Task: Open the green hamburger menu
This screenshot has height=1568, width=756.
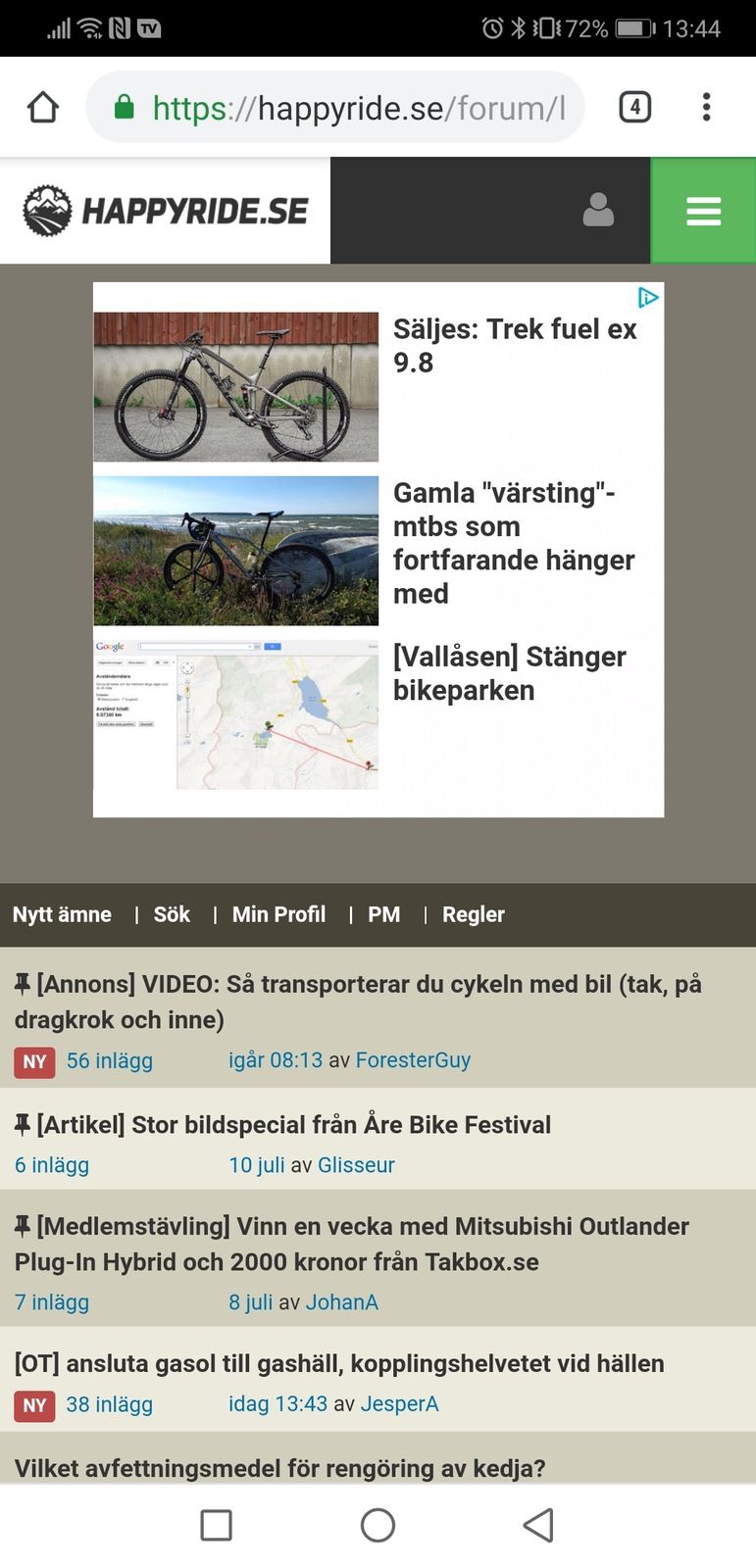Action: 703,210
